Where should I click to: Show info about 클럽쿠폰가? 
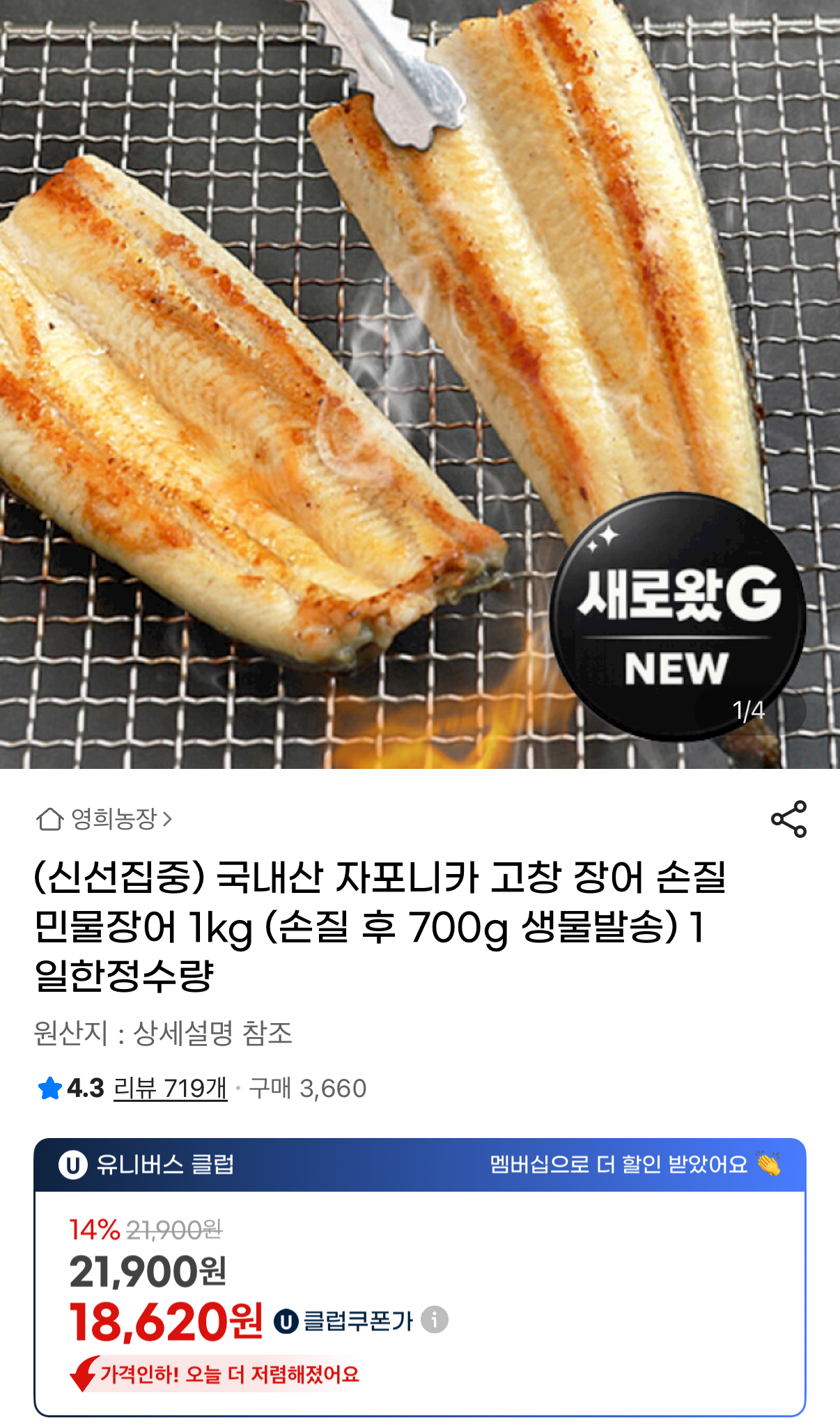(435, 1320)
